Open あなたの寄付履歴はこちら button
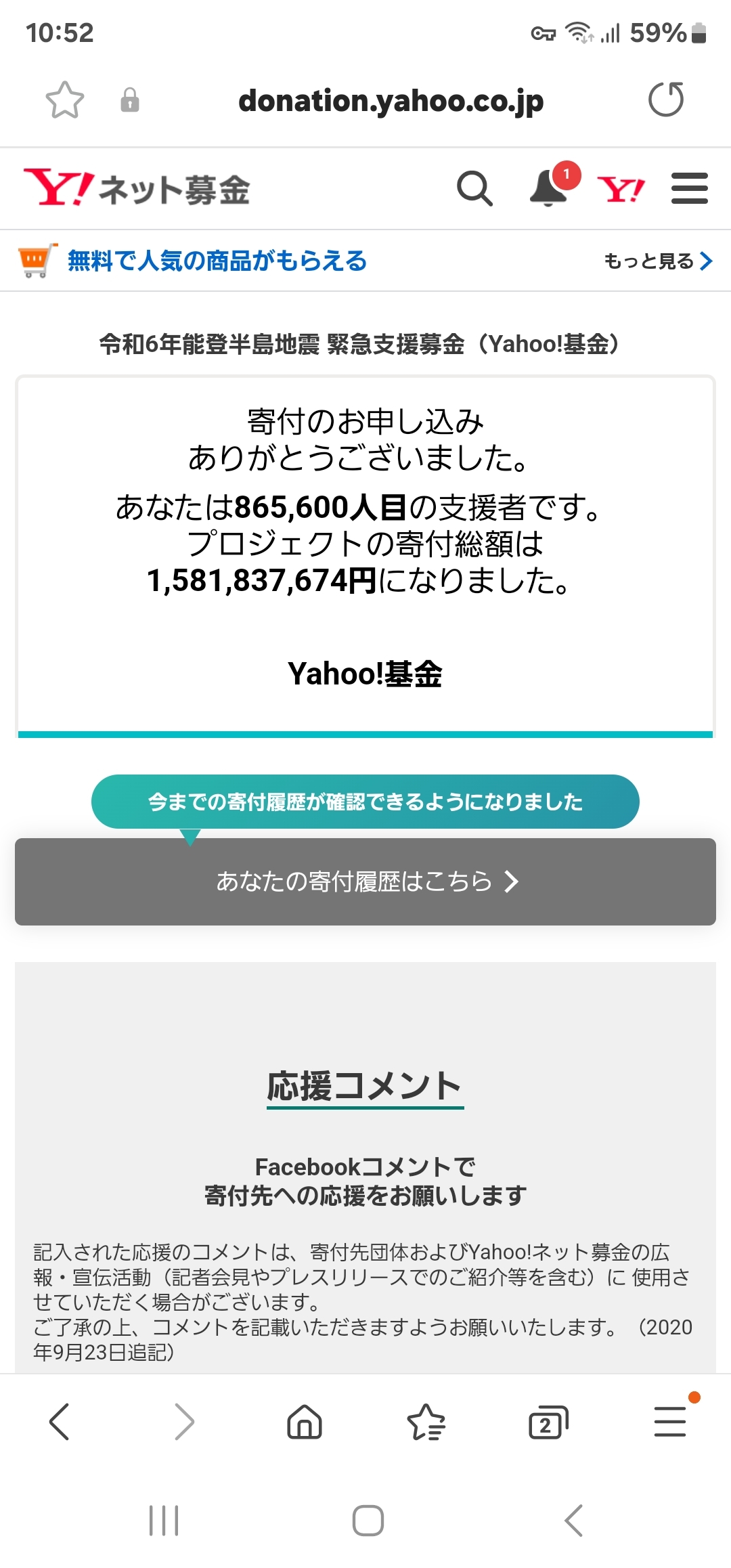The image size is (731, 1568). (365, 881)
